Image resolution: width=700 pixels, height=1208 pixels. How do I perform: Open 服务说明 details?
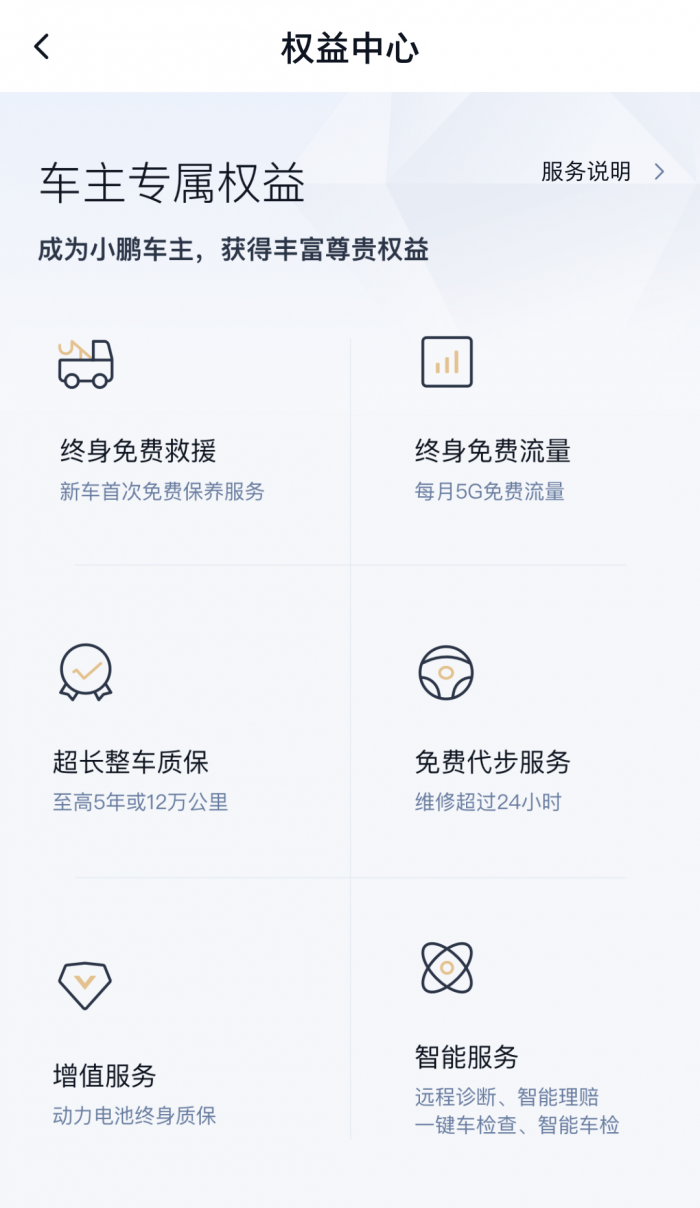point(602,172)
